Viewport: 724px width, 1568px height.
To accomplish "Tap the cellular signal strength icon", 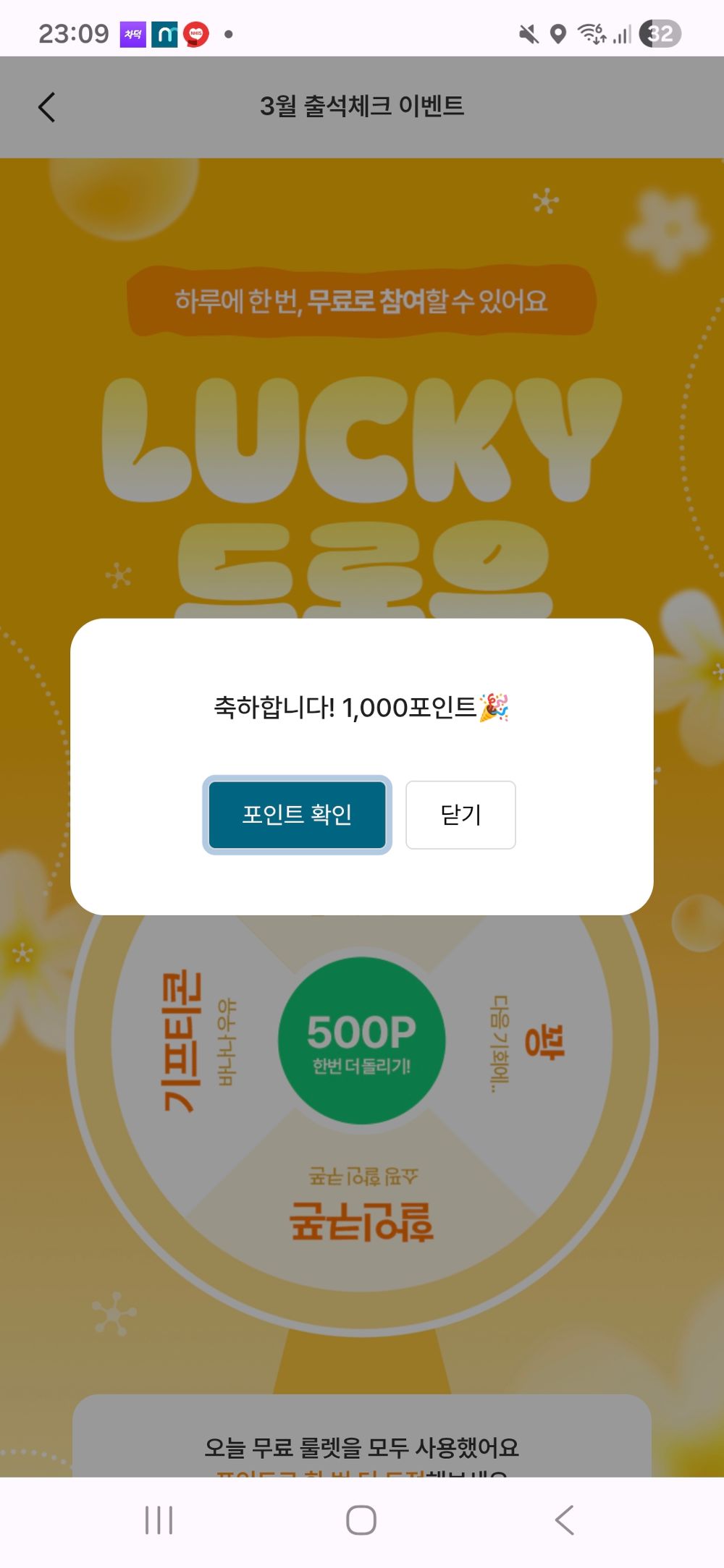I will coord(621,33).
